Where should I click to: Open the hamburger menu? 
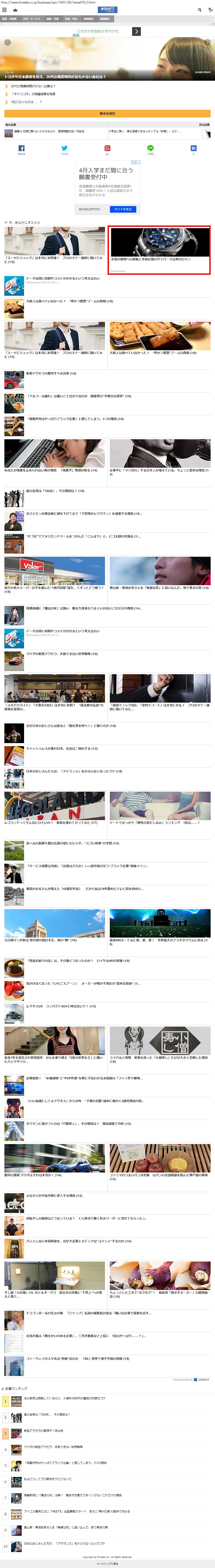click(x=4, y=10)
